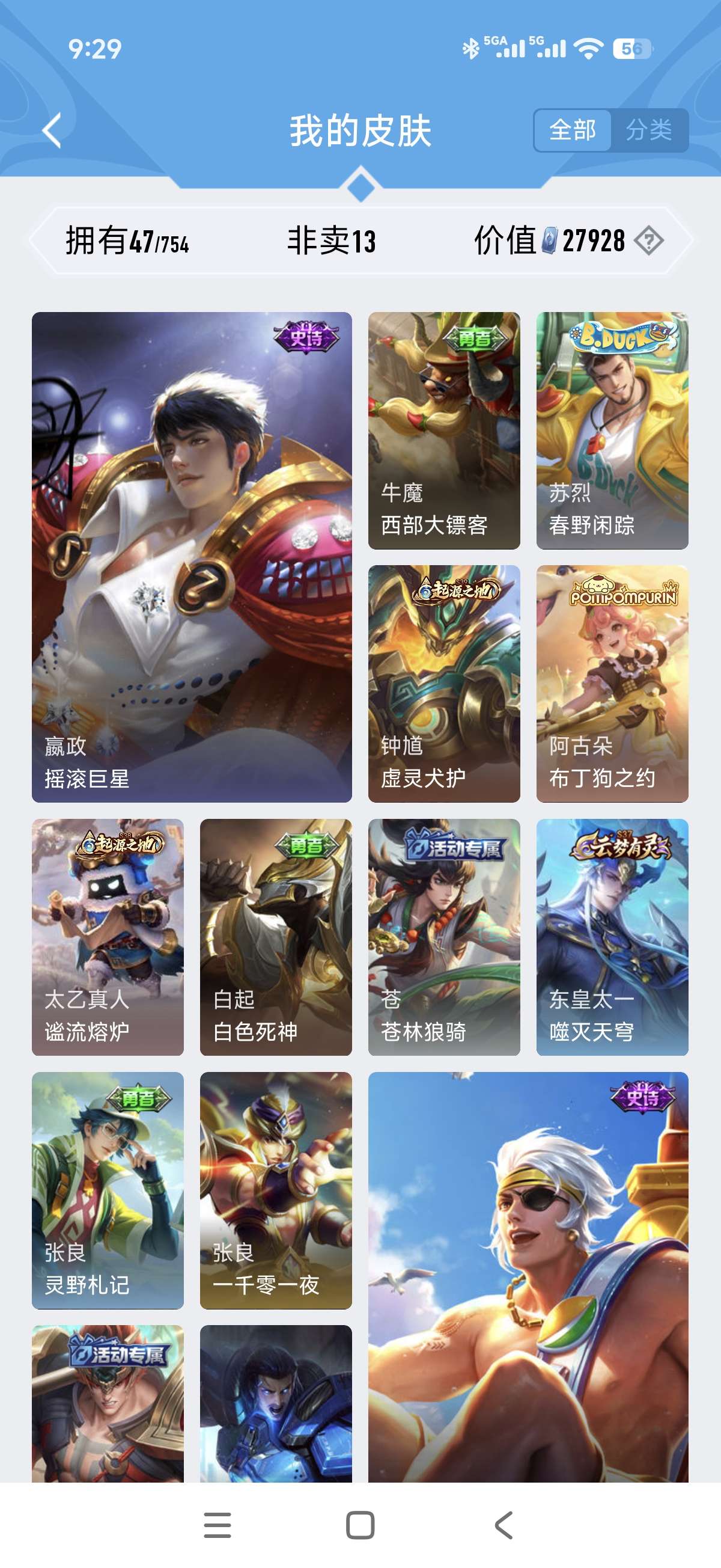721x1568 pixels.
Task: Select the 全部 tab
Action: 572,130
